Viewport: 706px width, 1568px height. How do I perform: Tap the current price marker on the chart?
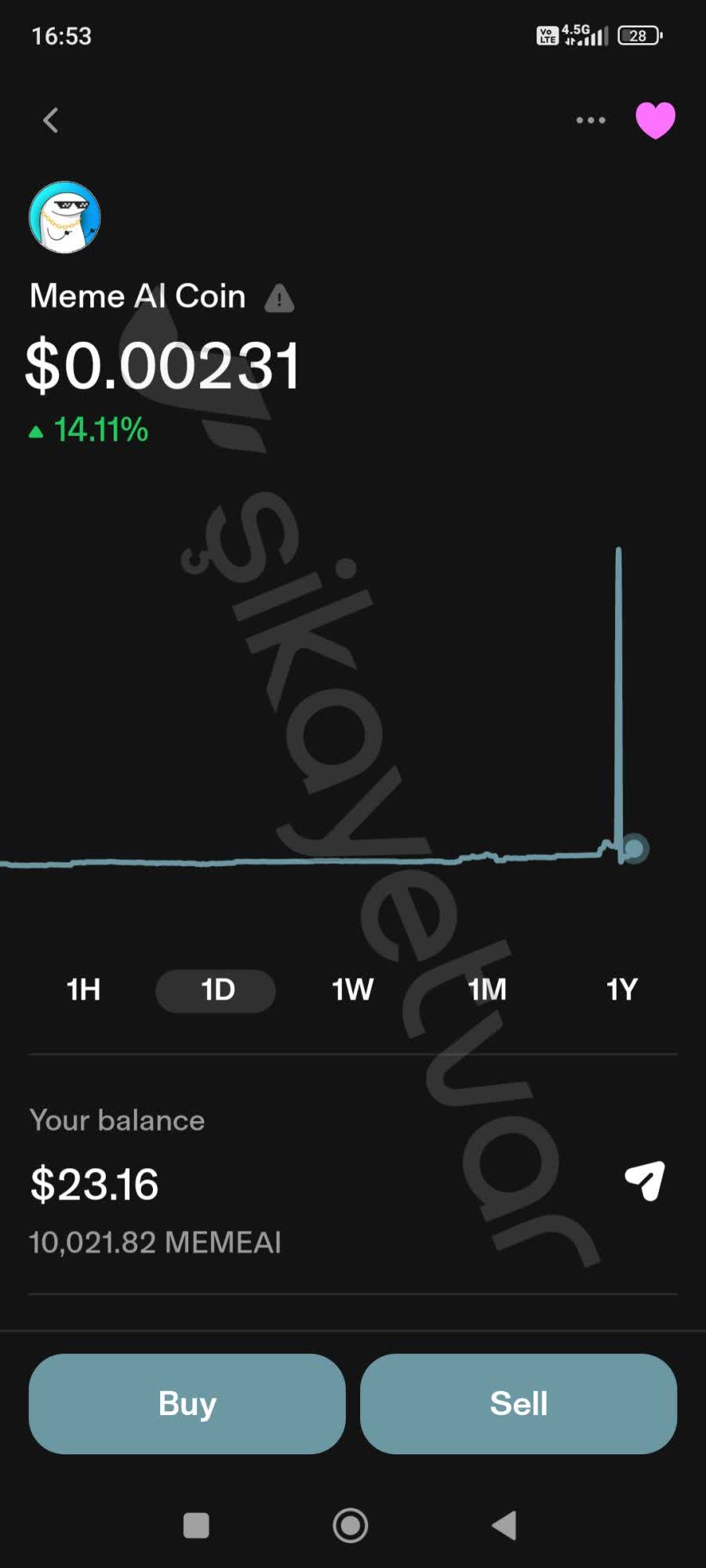pos(635,848)
